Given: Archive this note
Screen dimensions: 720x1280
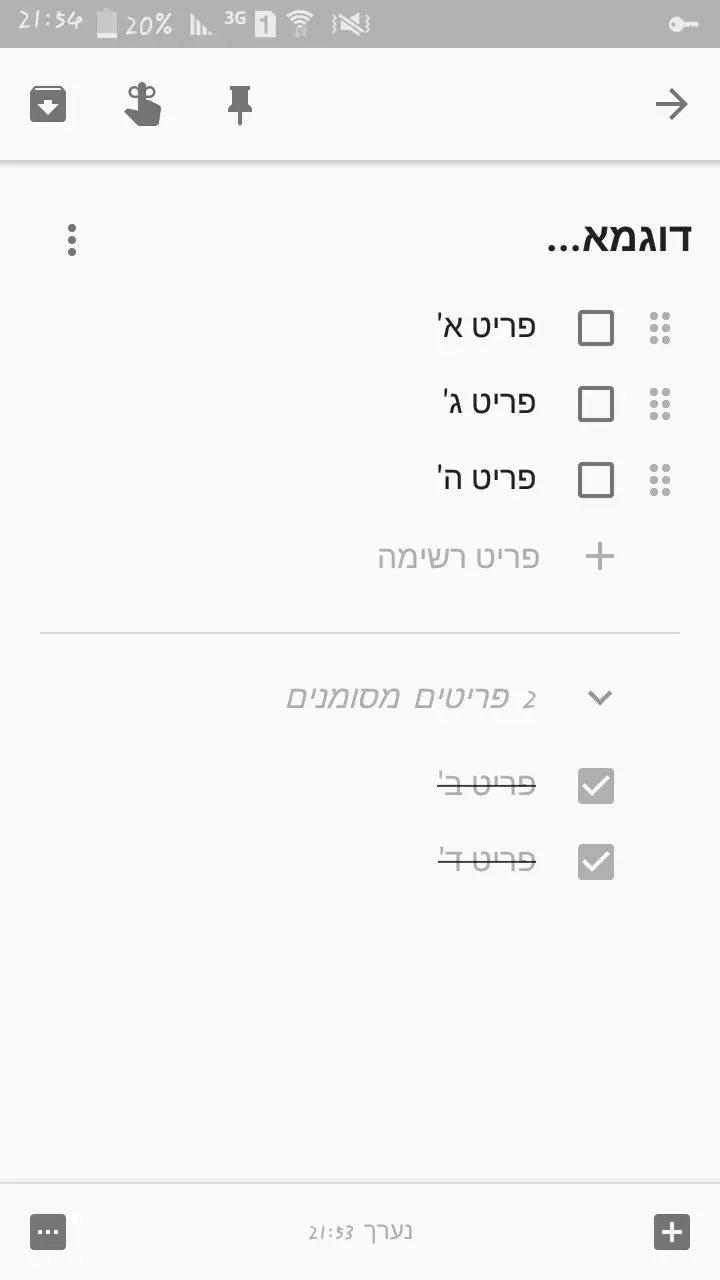Looking at the screenshot, I should pos(48,104).
